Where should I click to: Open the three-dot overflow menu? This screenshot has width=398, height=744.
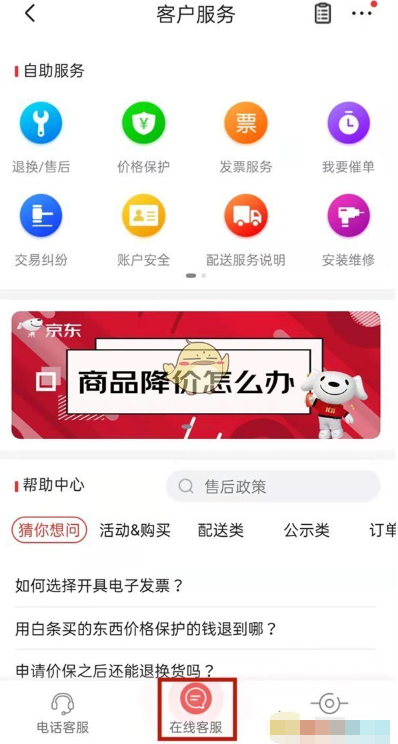pyautogui.click(x=362, y=13)
